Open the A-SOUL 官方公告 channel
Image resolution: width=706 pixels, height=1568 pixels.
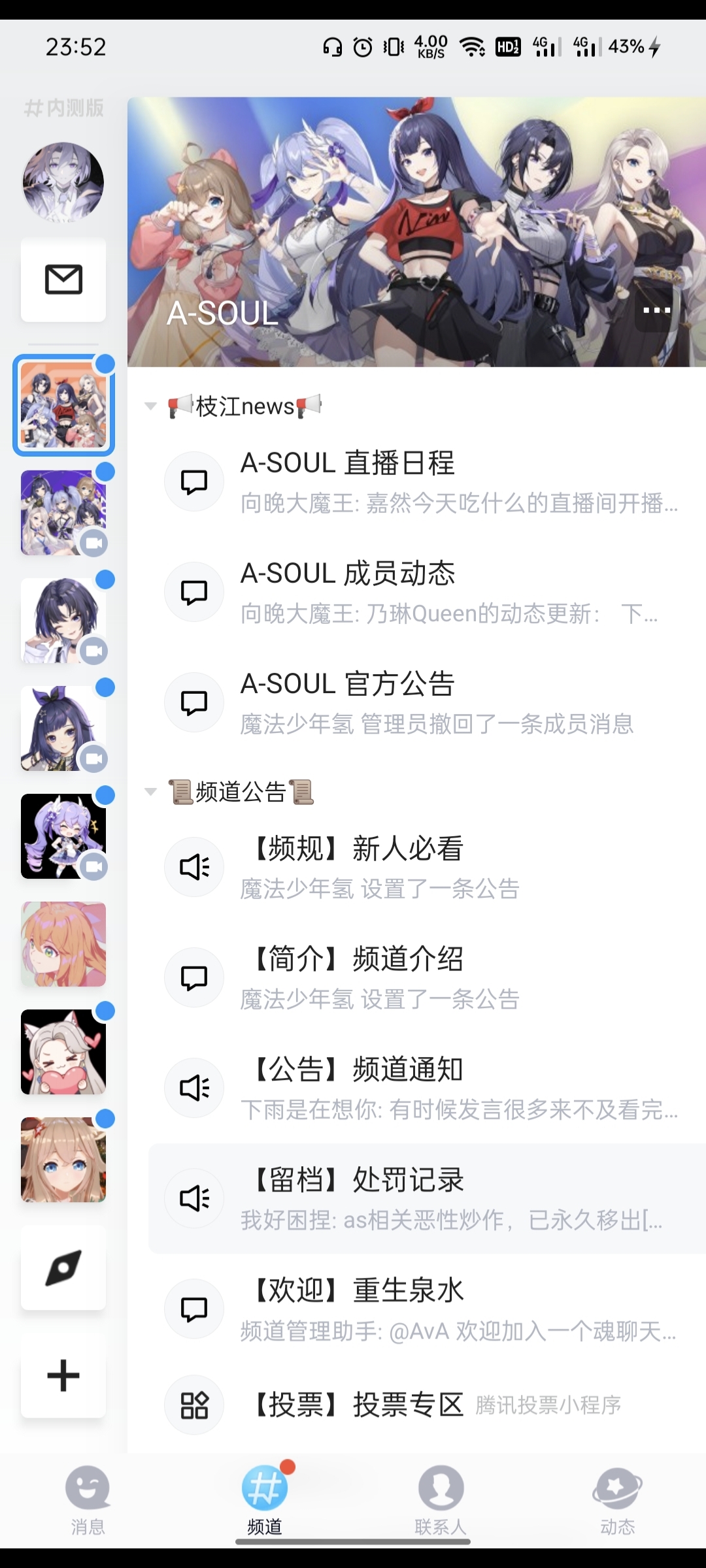[418, 702]
